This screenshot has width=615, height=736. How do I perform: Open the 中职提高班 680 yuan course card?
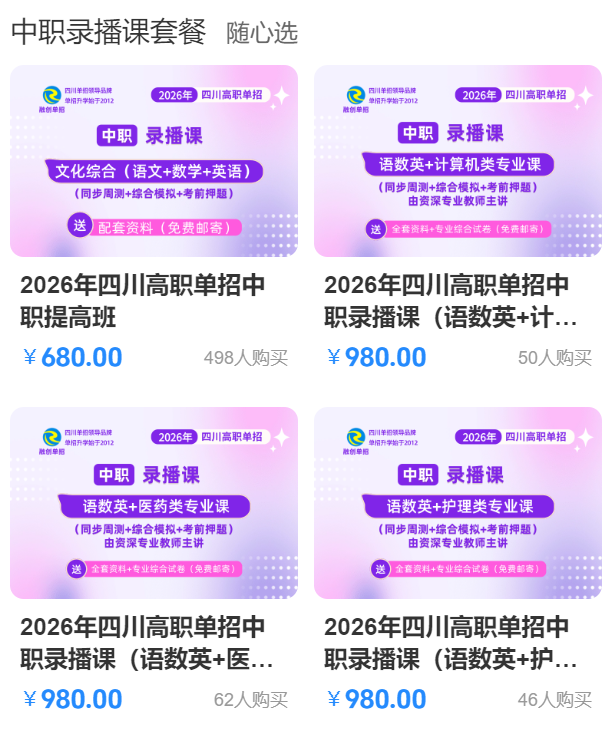click(153, 162)
